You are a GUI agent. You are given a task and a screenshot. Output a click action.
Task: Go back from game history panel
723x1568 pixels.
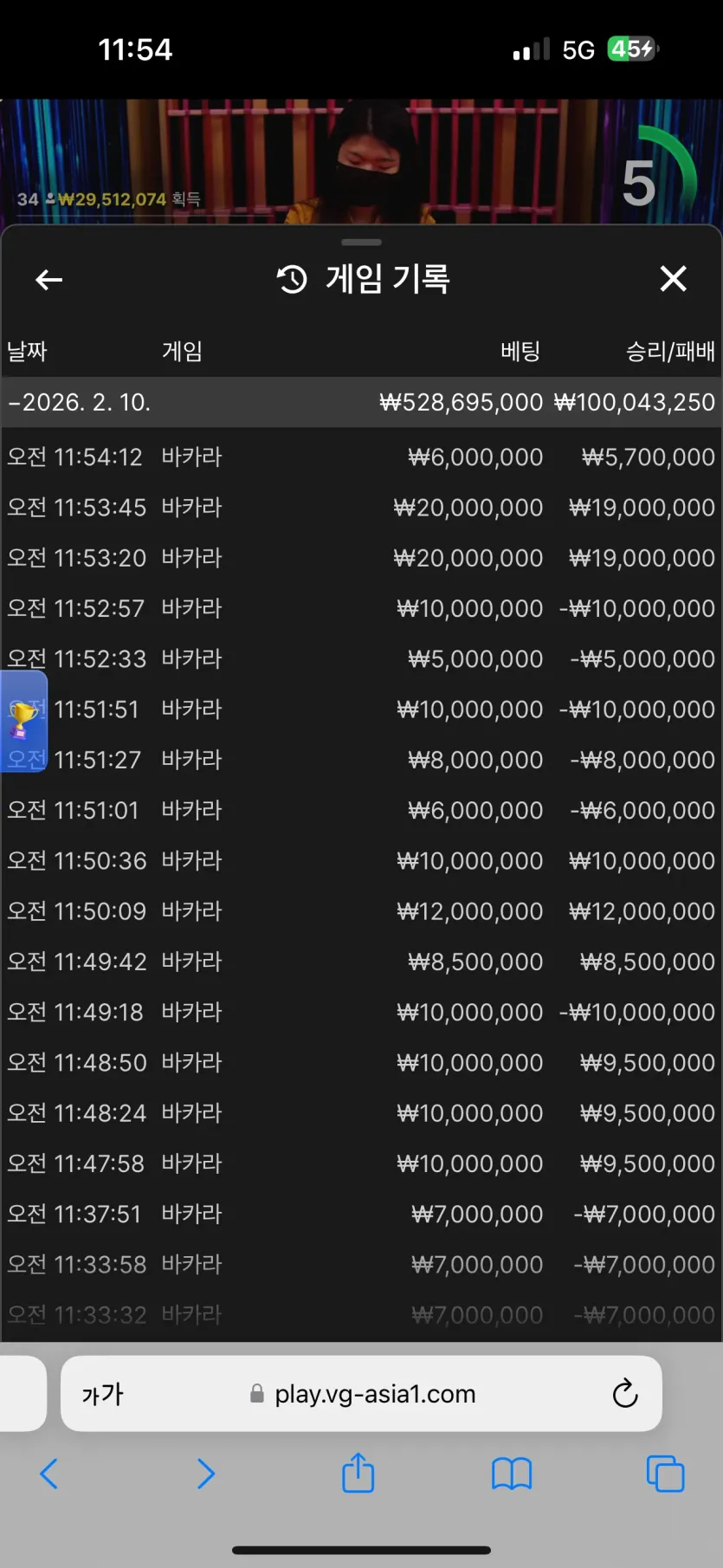(x=49, y=280)
